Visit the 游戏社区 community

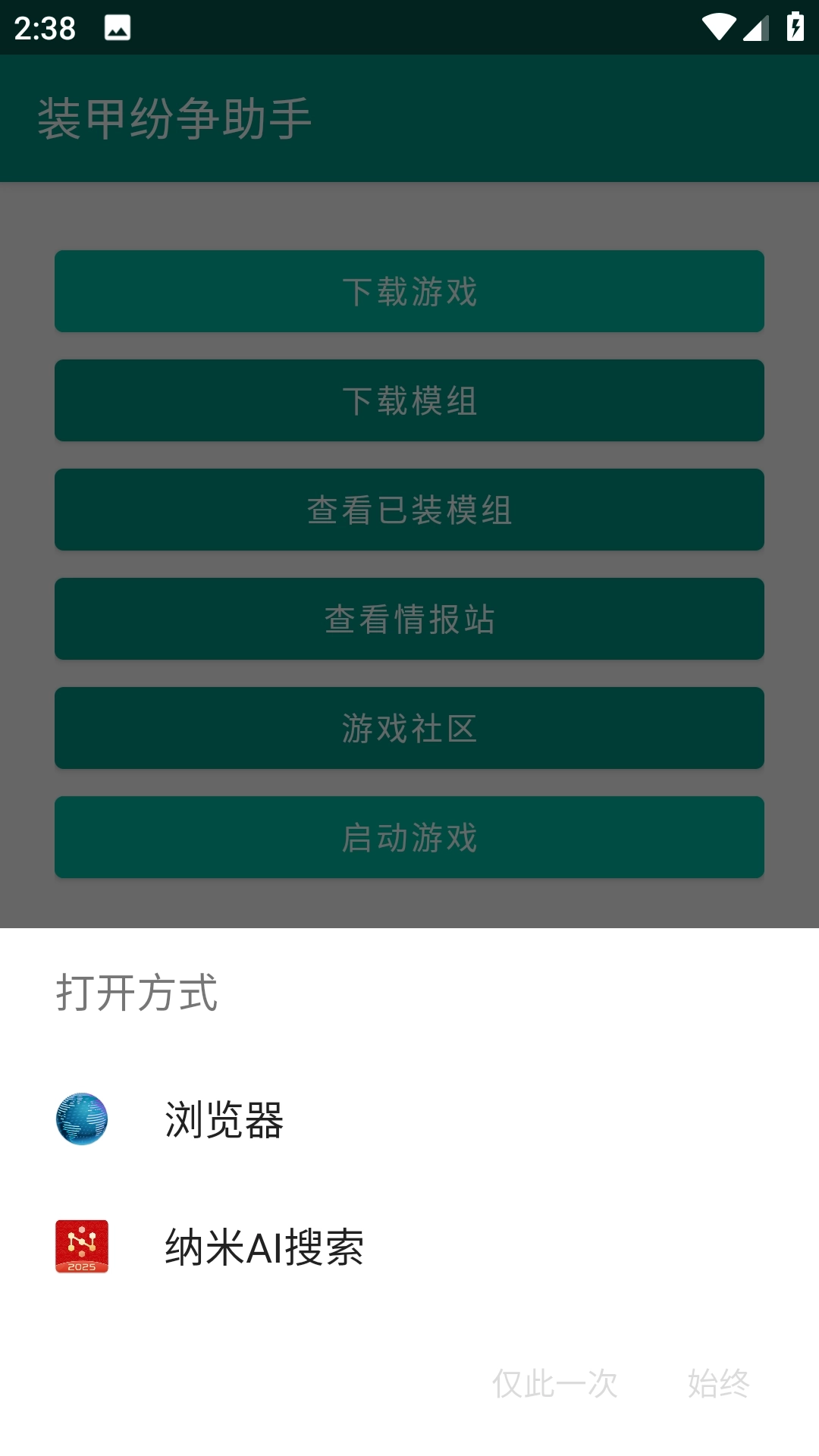pyautogui.click(x=409, y=728)
